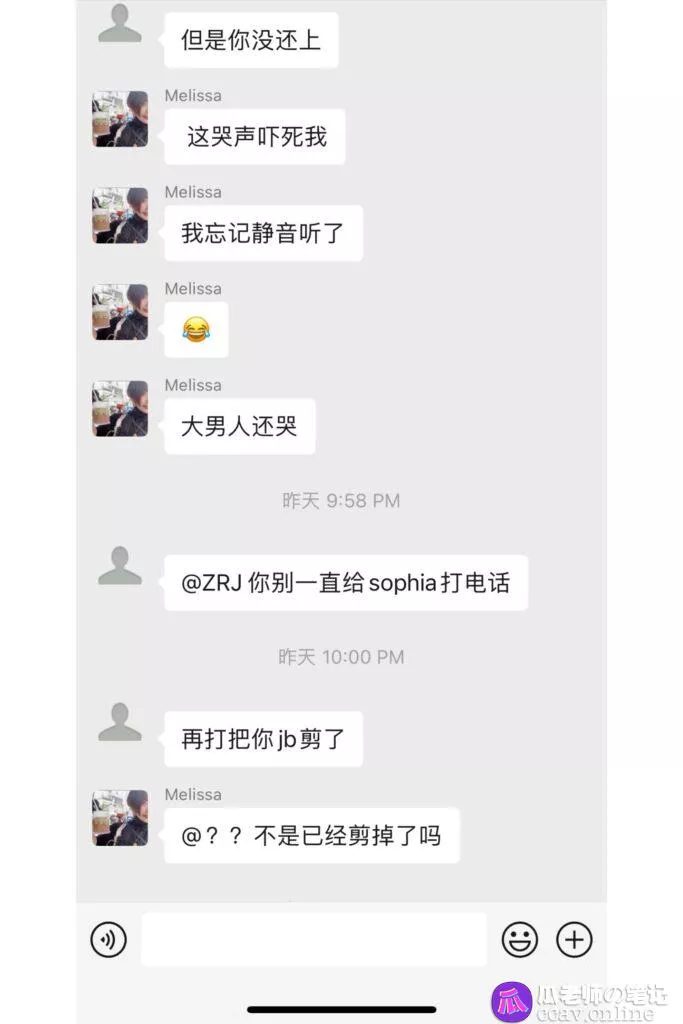Open the emoji sticker panel
The height and width of the screenshot is (1024, 683).
[520, 939]
